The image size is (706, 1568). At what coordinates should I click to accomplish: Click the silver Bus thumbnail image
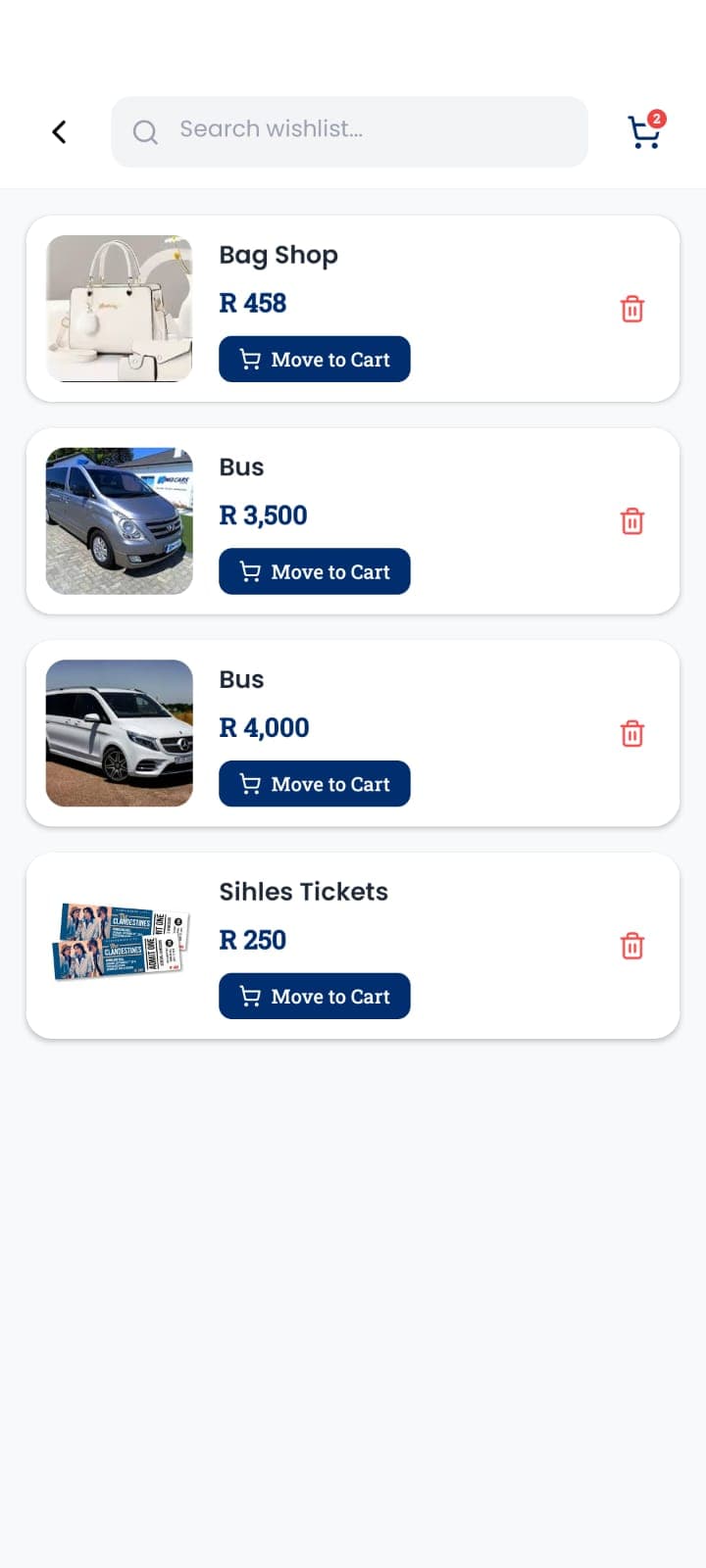coord(119,520)
